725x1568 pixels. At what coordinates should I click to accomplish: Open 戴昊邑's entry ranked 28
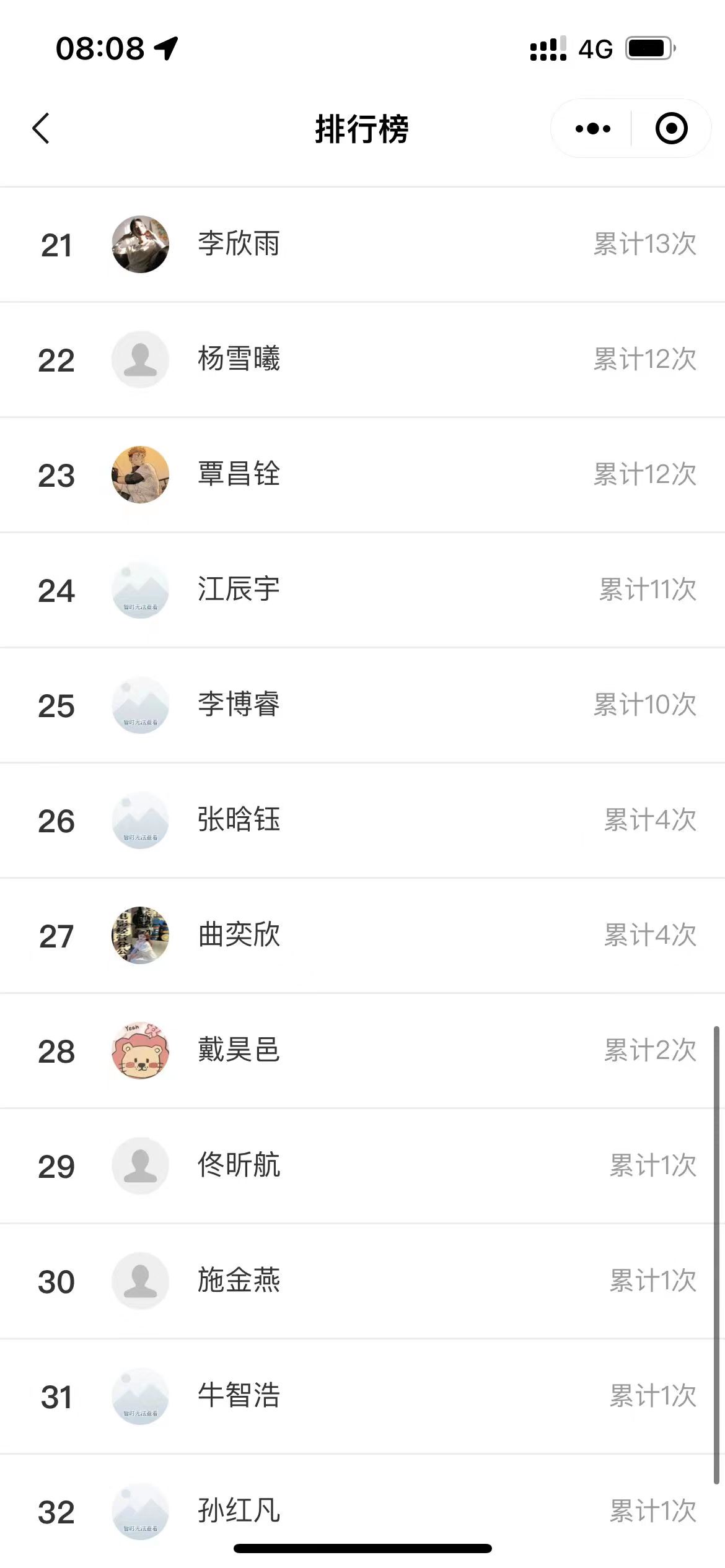pyautogui.click(x=362, y=1051)
